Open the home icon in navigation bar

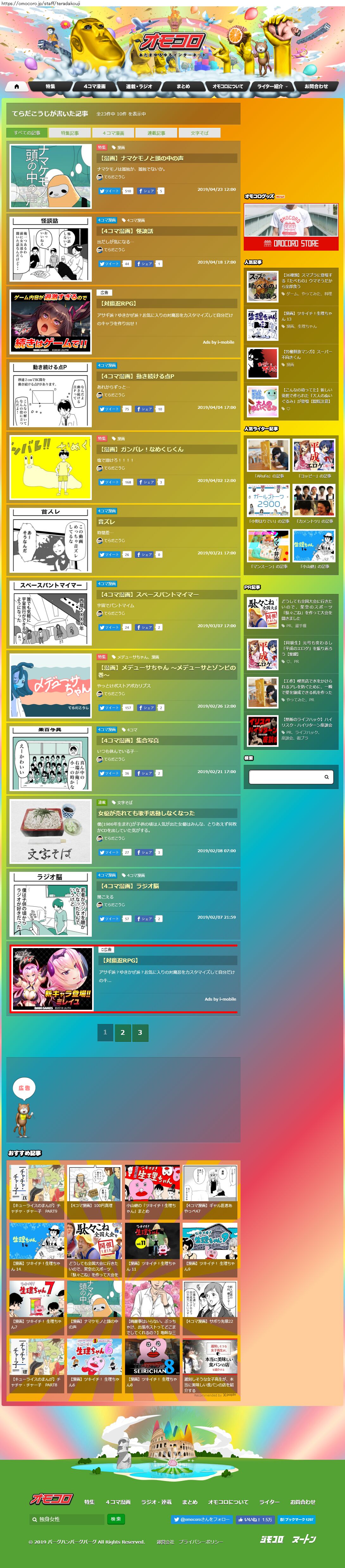[16, 86]
